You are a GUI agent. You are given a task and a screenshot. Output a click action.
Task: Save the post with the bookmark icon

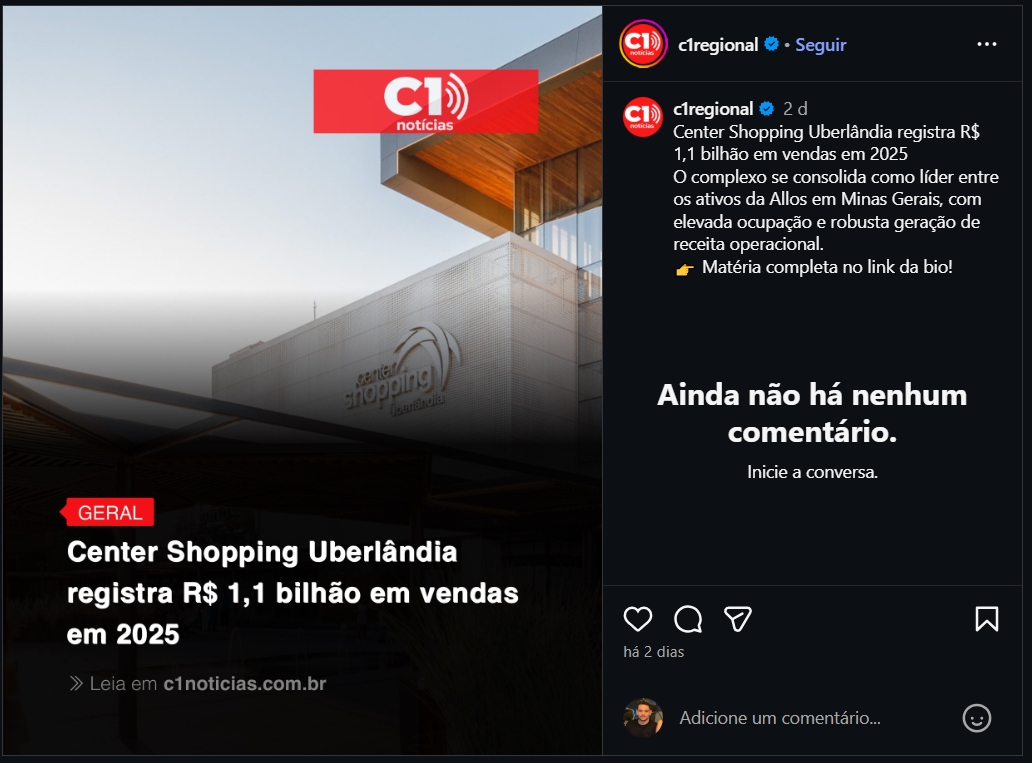click(986, 619)
